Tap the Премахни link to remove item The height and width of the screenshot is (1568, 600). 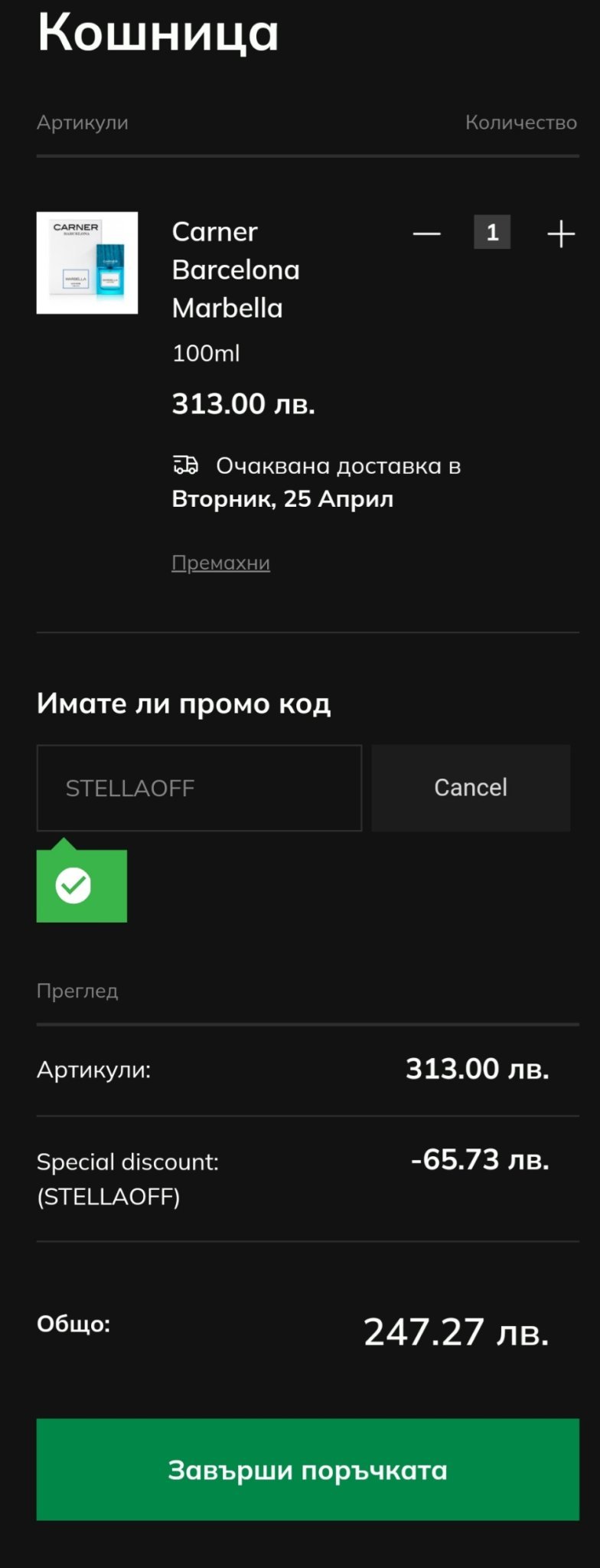[220, 563]
